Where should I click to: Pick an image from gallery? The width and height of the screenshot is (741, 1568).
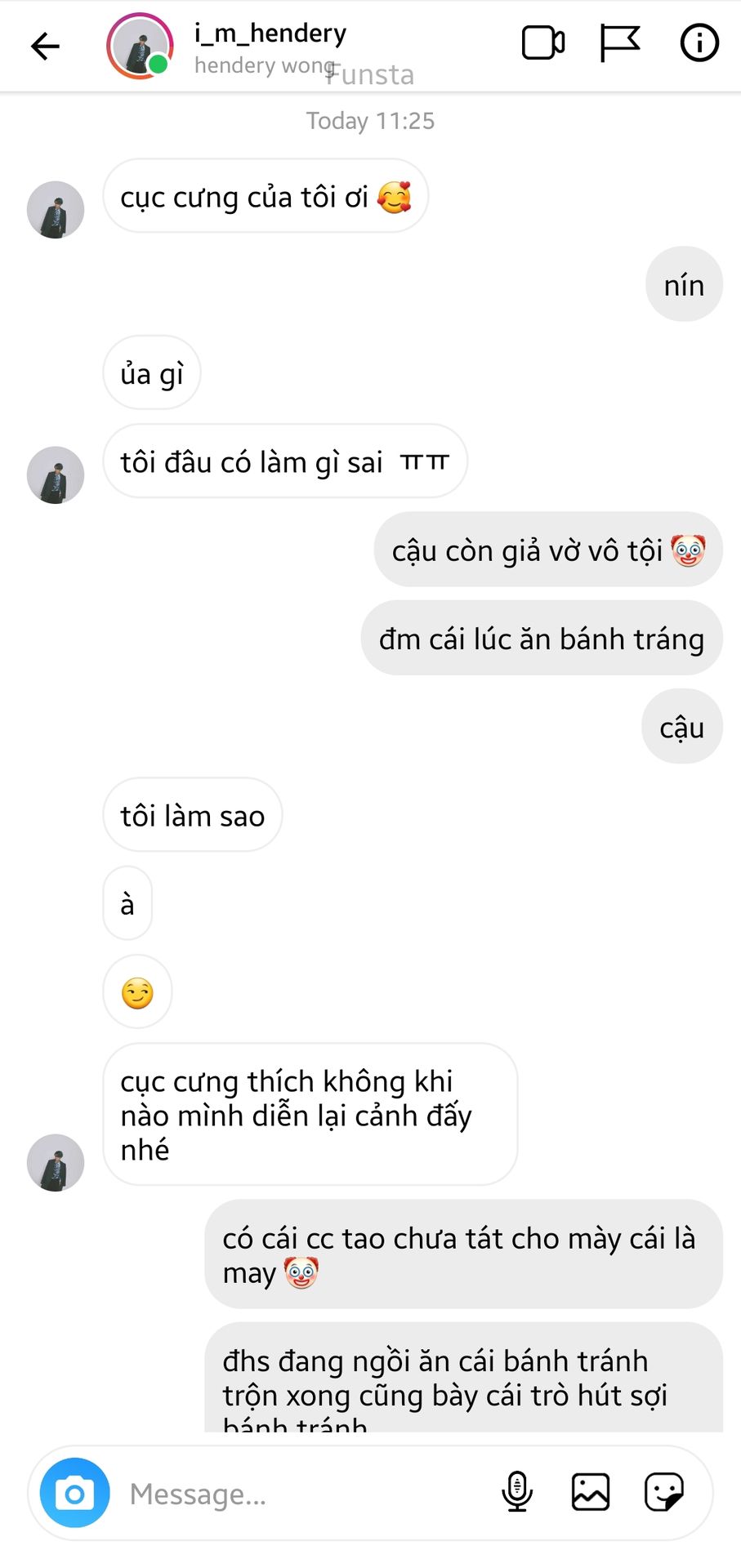(591, 1492)
